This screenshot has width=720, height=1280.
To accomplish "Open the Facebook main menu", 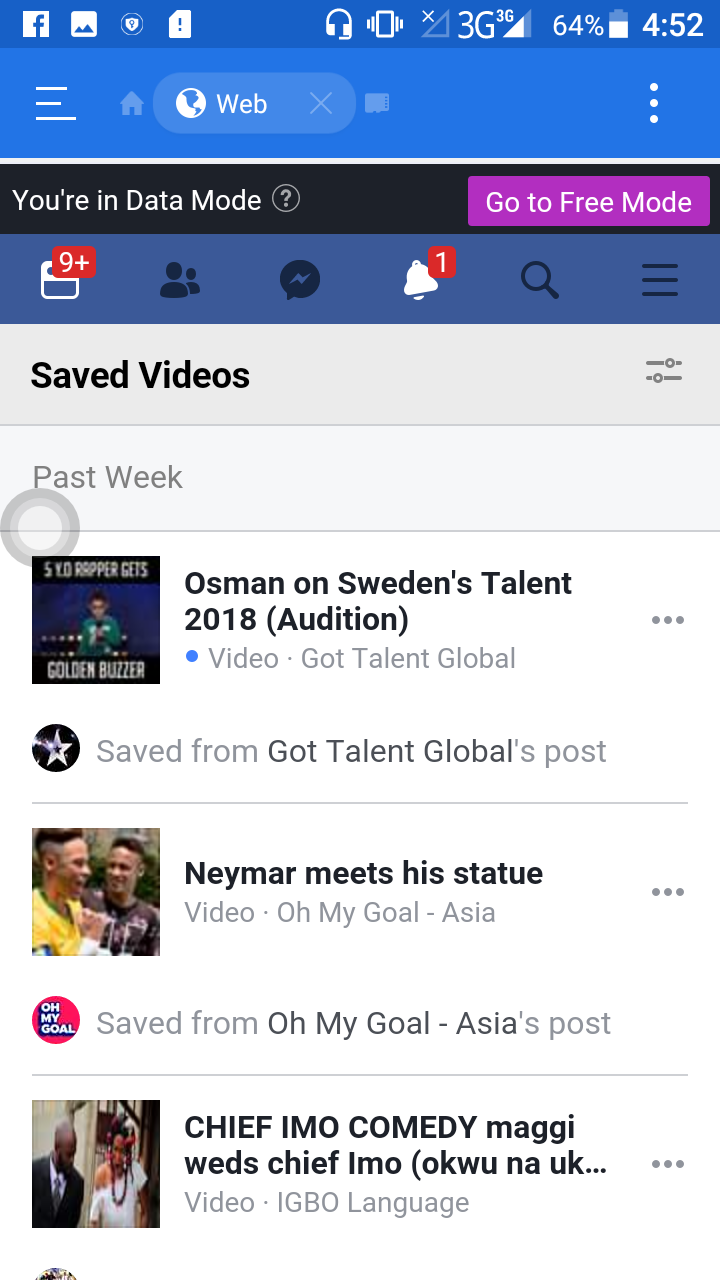I will (x=660, y=280).
